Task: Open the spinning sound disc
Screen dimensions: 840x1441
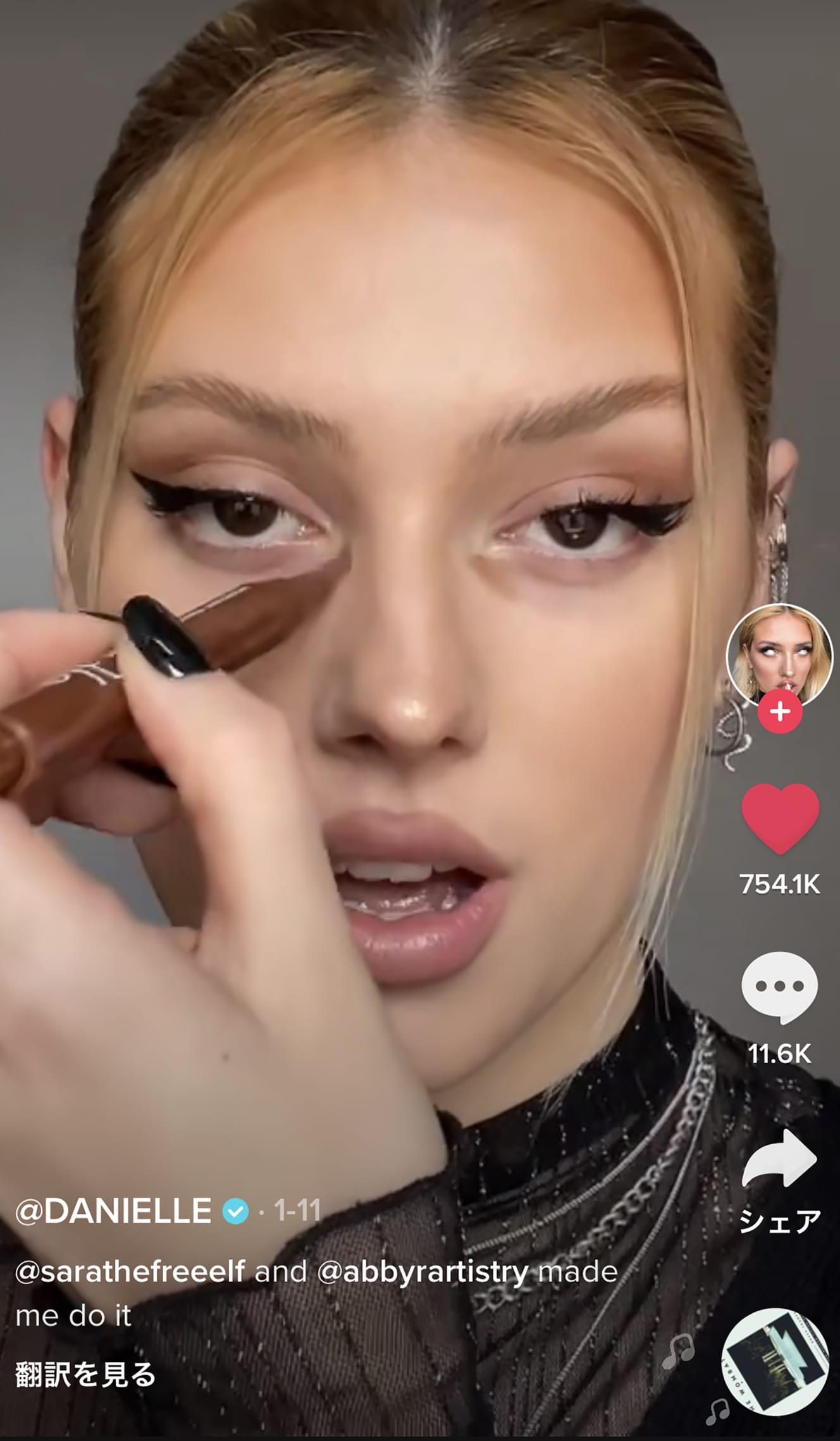Action: [x=775, y=1361]
